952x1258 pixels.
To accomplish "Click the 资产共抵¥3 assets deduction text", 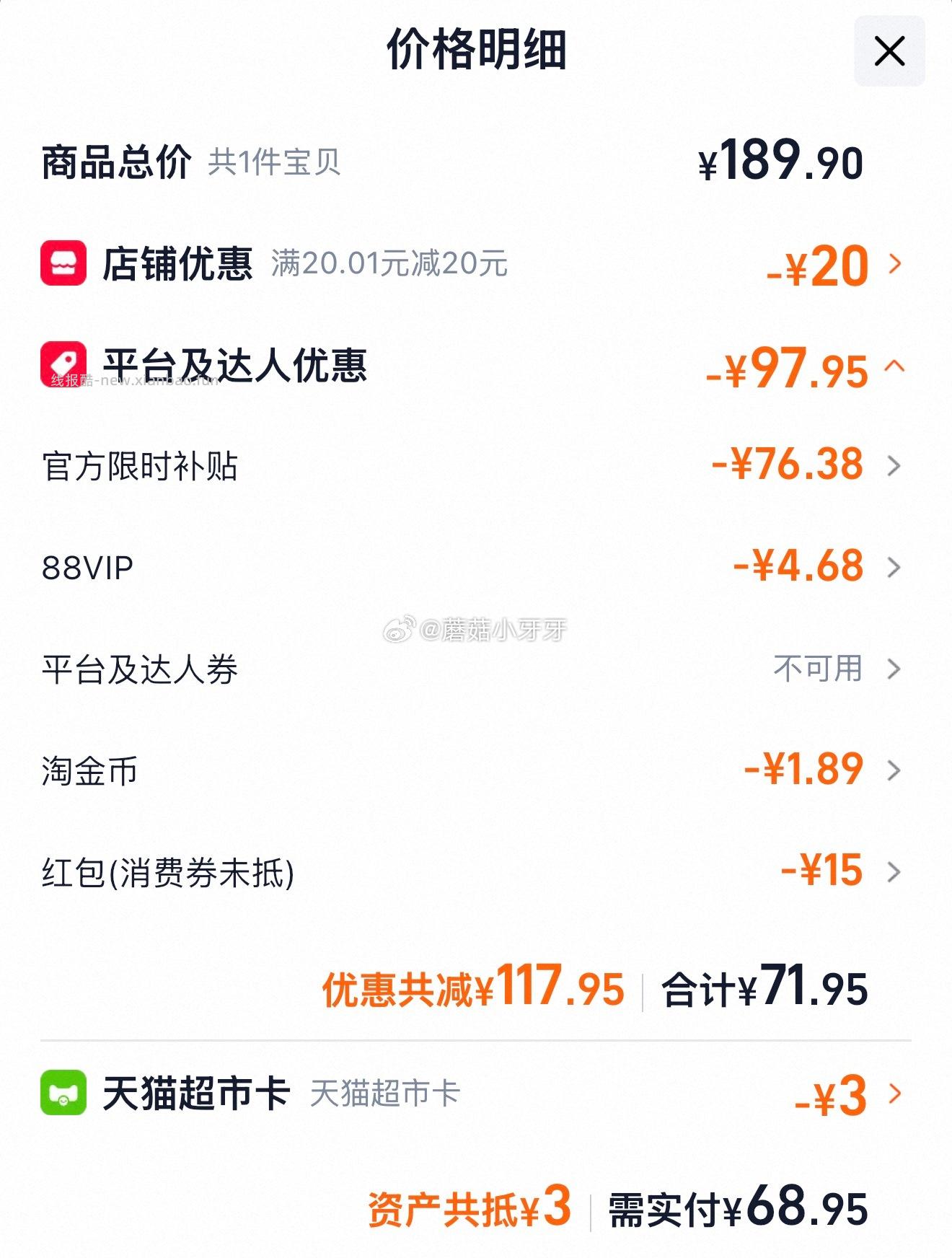I will point(469,1210).
